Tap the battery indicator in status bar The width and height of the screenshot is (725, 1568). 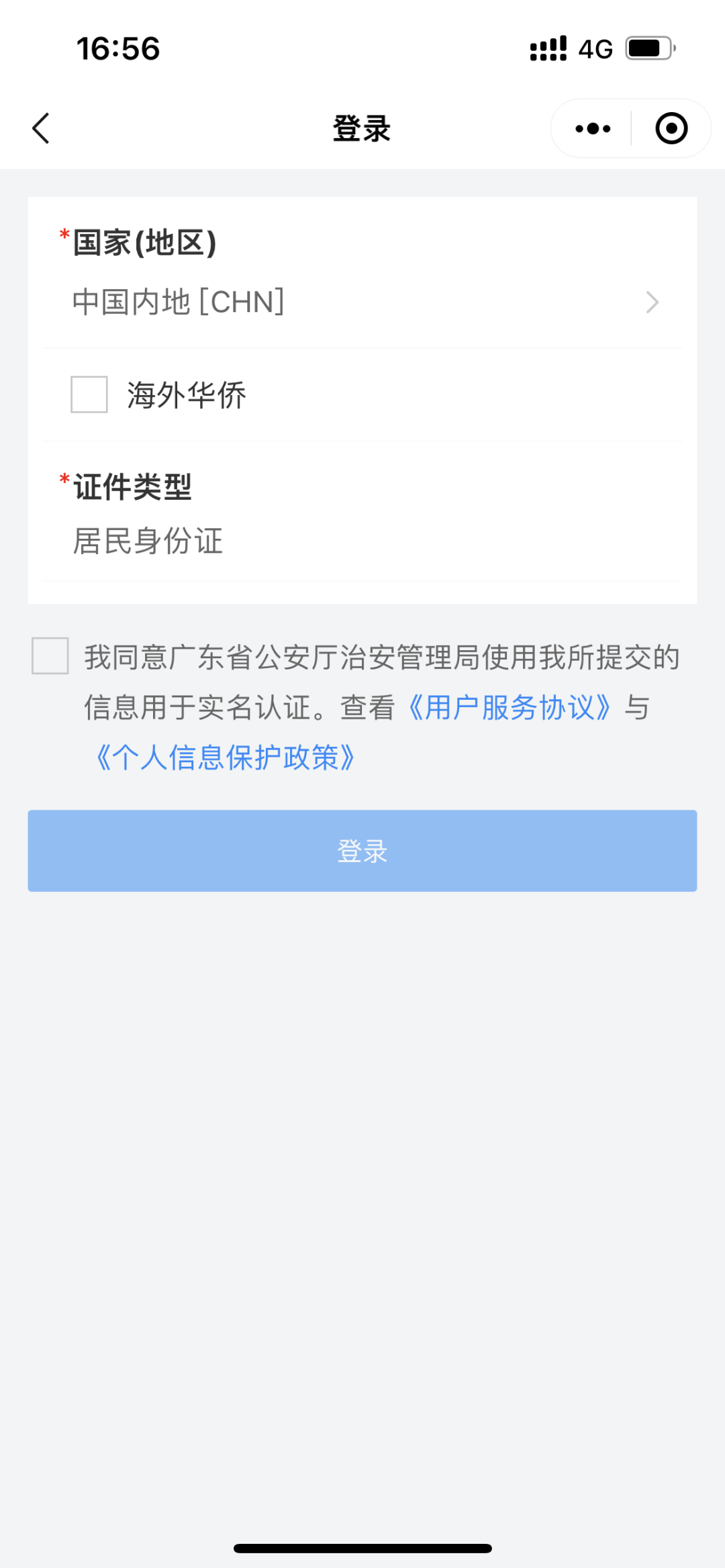pyautogui.click(x=649, y=48)
